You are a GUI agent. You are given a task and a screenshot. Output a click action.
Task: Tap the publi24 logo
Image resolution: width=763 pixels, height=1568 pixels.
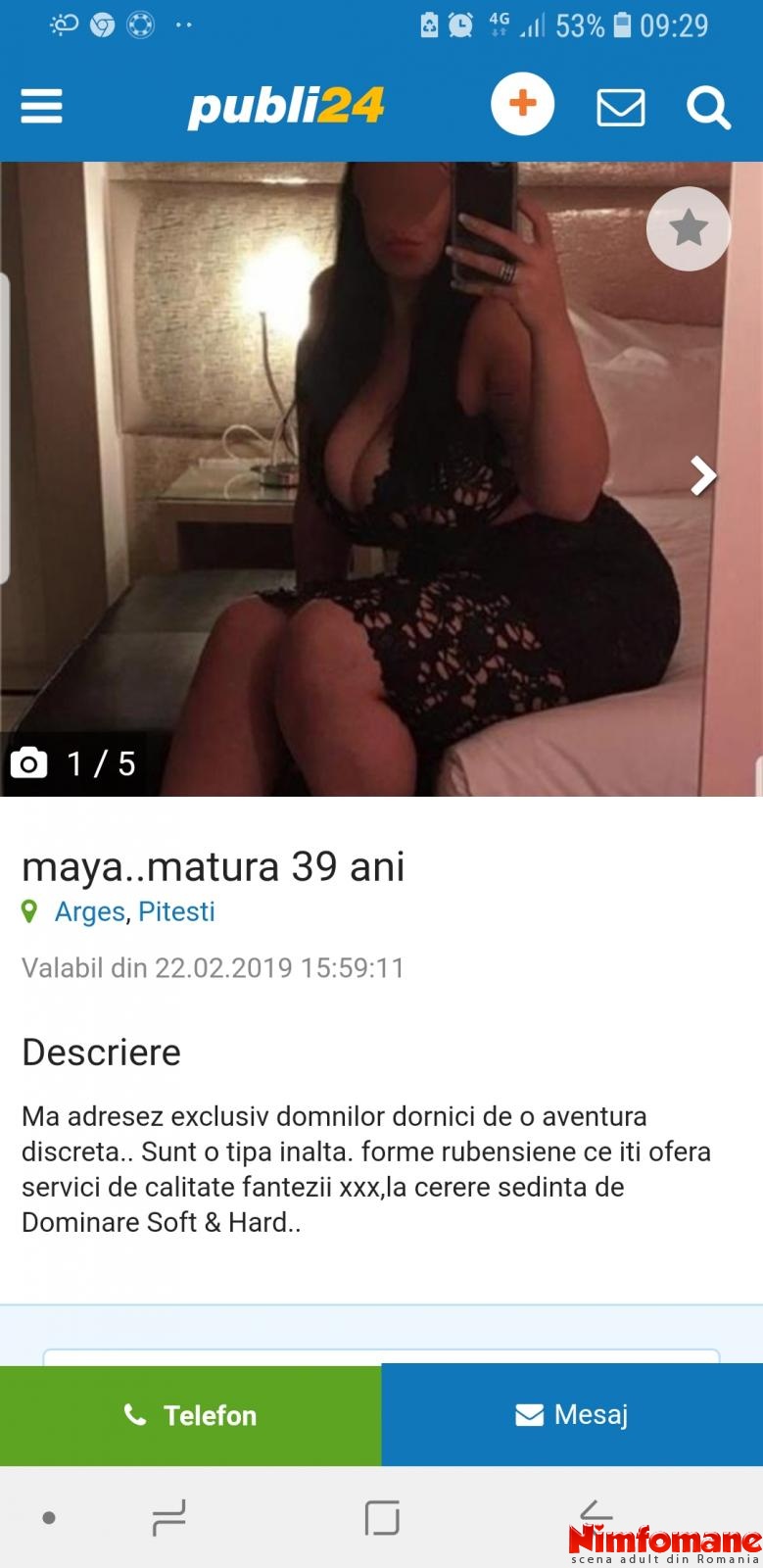pos(286,106)
